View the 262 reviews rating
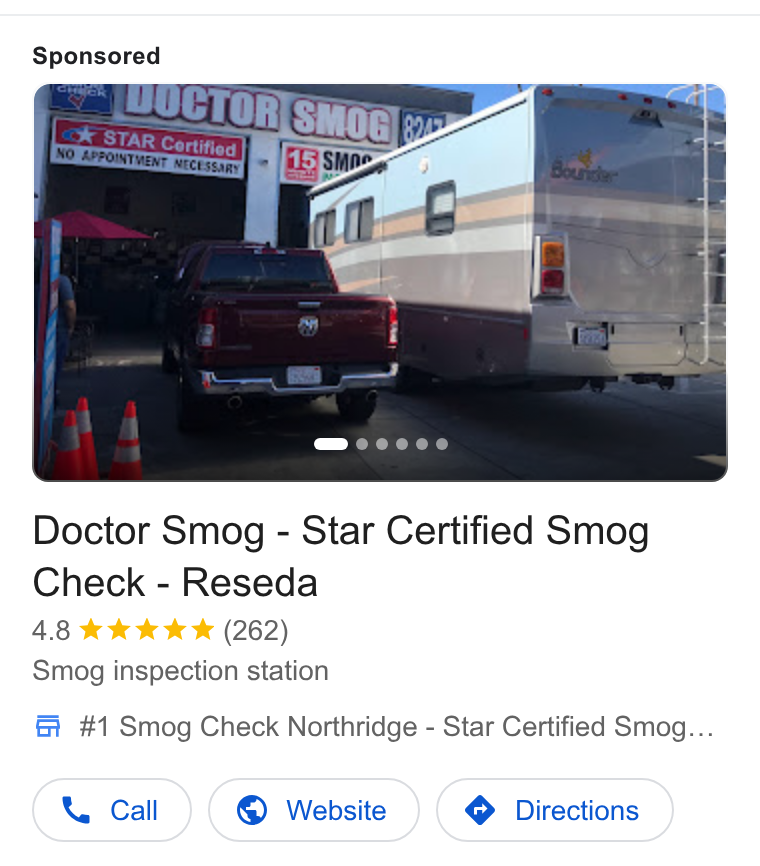 point(160,630)
